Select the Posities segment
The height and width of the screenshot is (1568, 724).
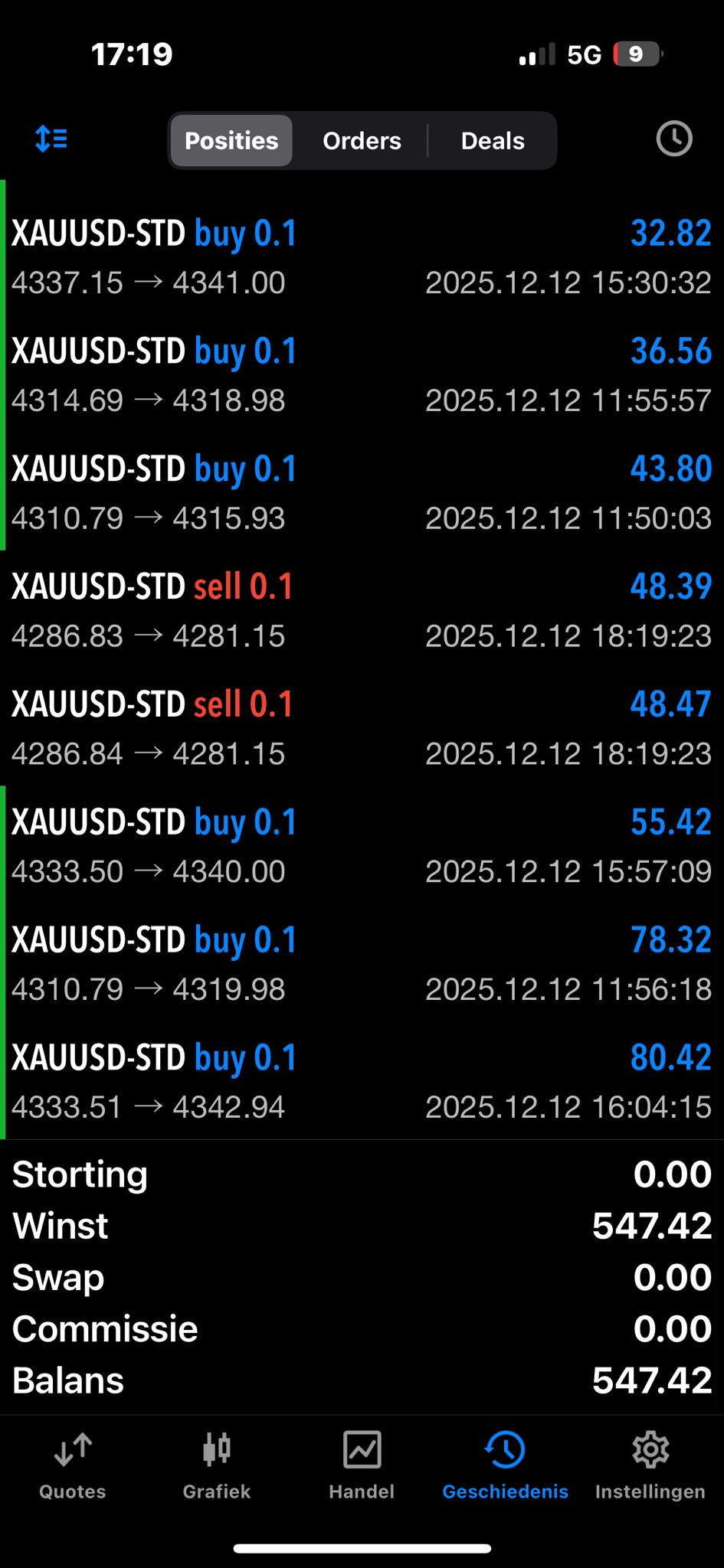coord(231,141)
